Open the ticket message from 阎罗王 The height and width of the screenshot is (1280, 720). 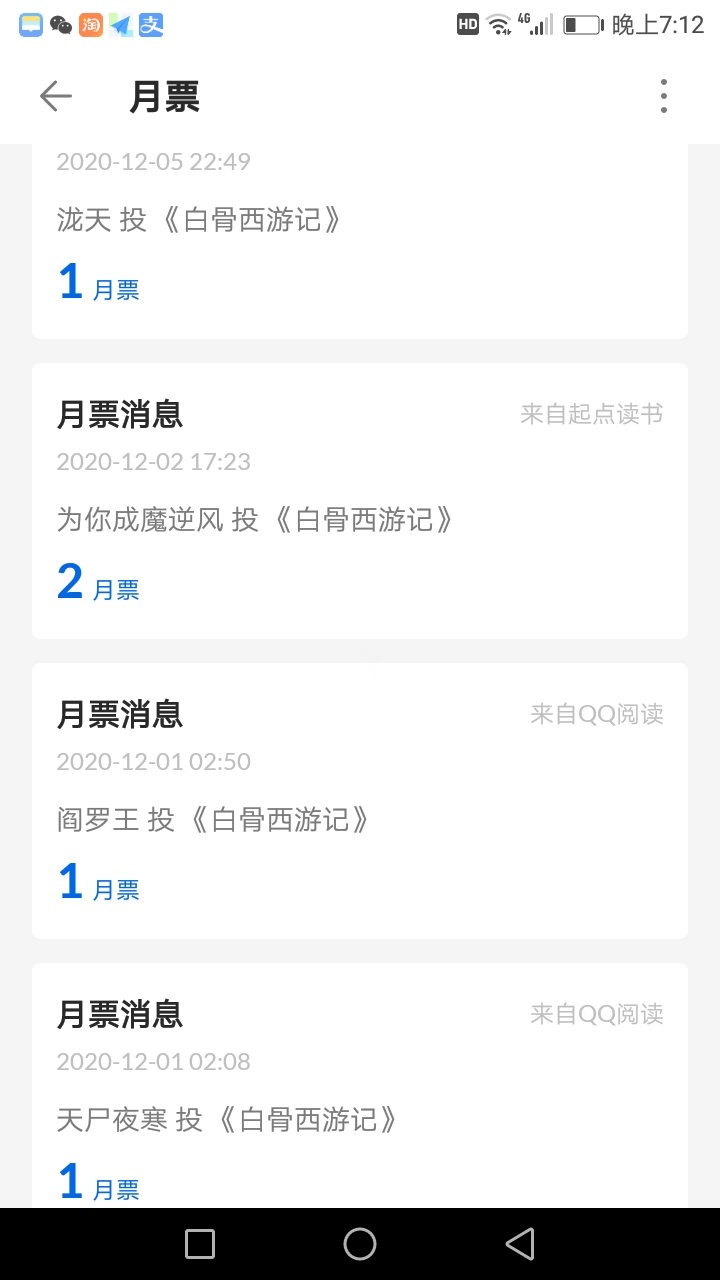click(x=360, y=801)
